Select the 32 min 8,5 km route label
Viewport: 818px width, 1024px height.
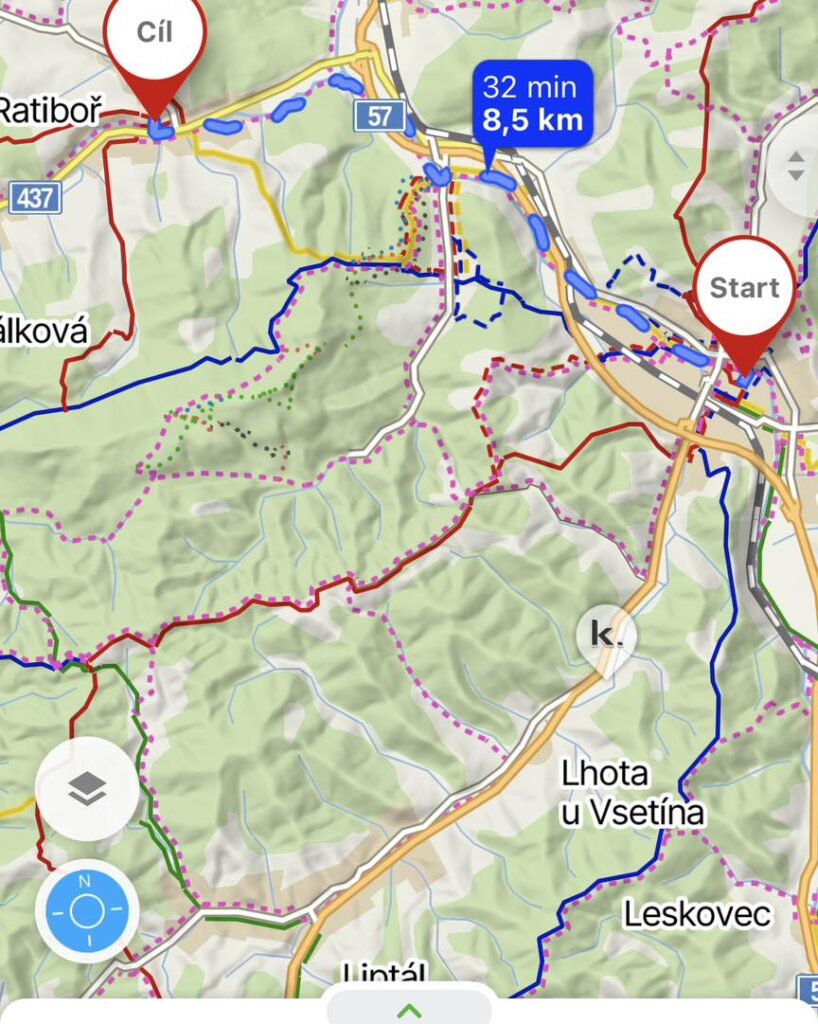531,104
